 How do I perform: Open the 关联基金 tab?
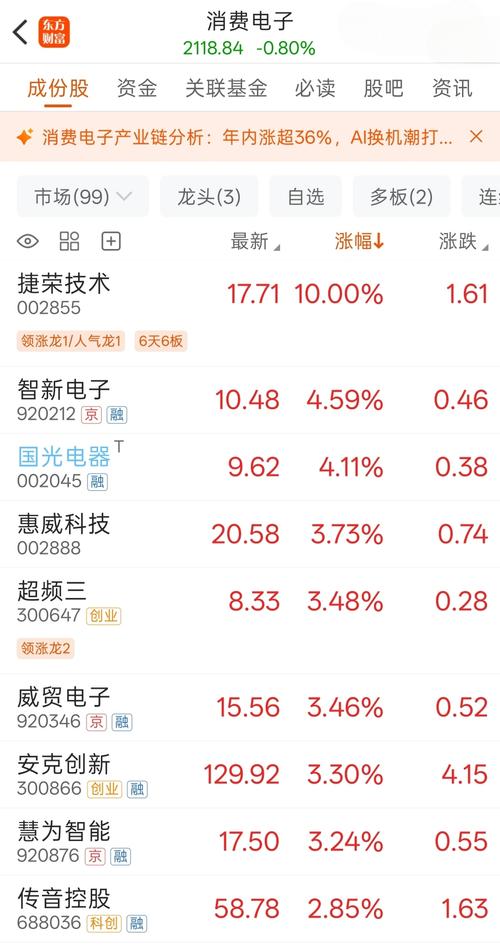click(226, 89)
